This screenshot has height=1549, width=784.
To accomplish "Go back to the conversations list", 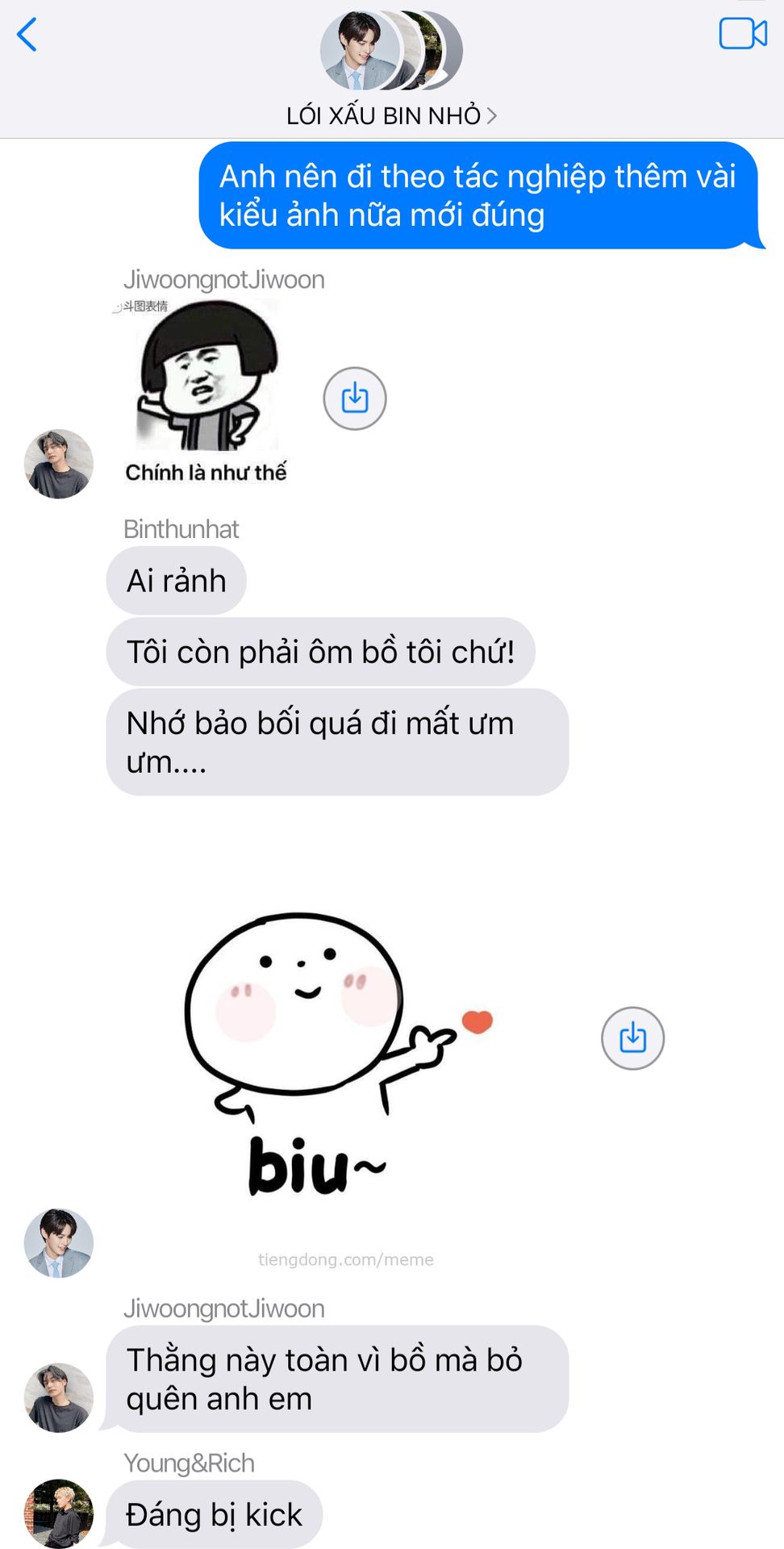I will [27, 35].
